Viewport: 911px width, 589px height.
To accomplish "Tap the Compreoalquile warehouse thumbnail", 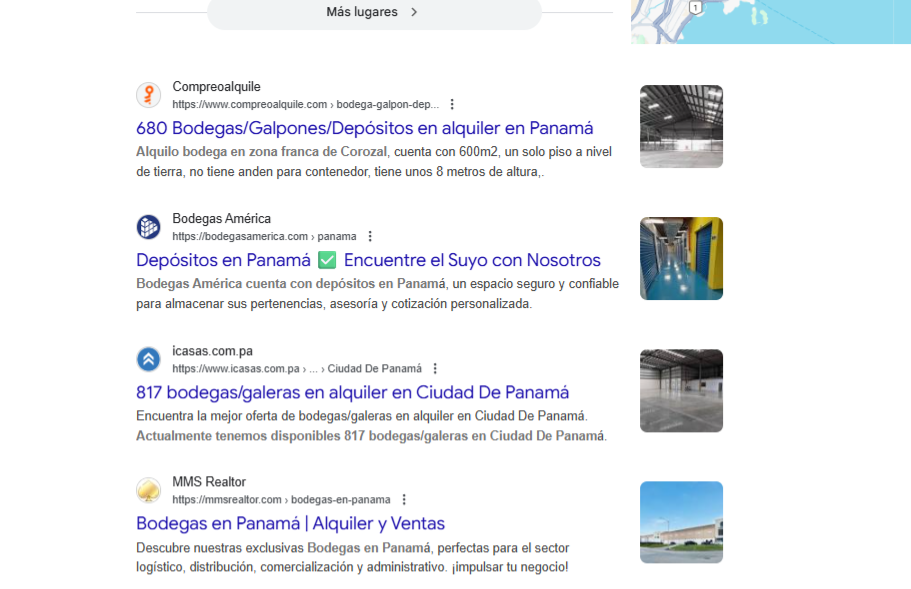I will [x=681, y=126].
